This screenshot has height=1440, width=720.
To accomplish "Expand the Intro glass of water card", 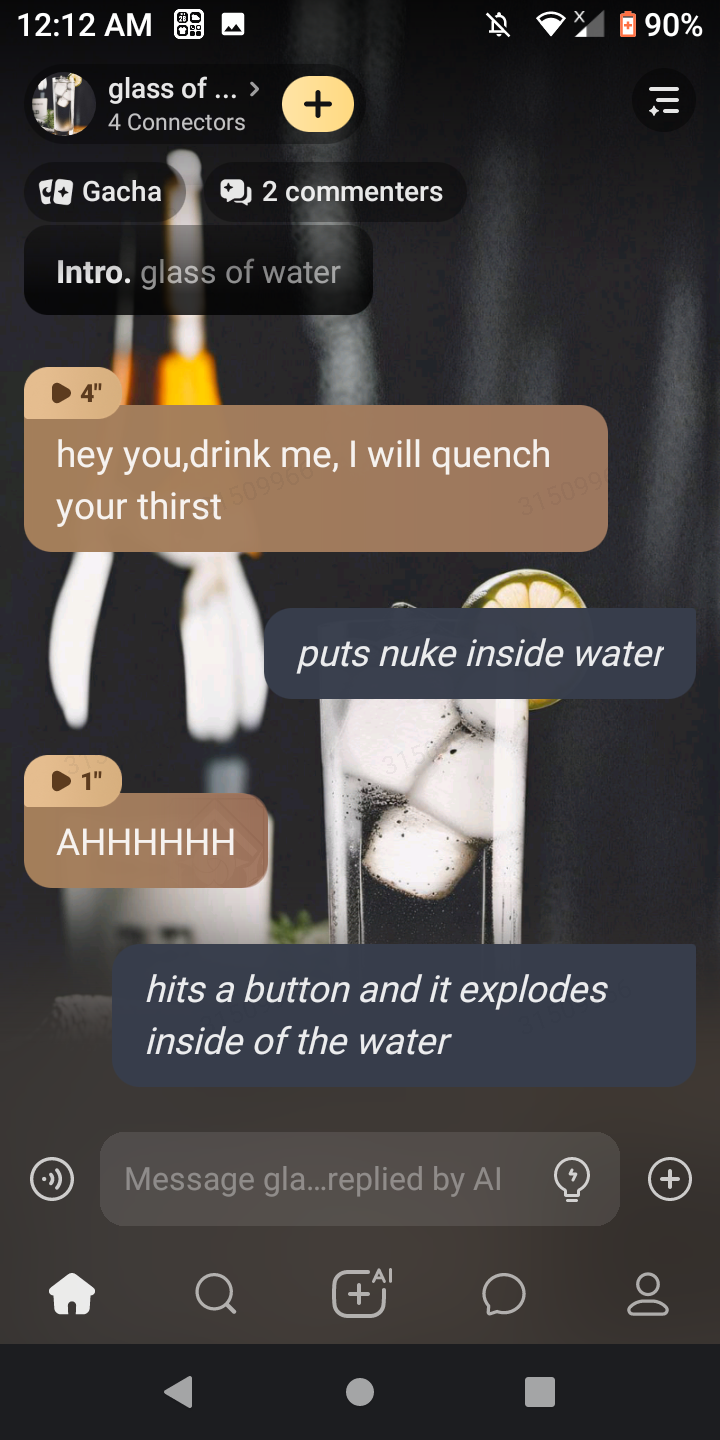I will click(198, 272).
